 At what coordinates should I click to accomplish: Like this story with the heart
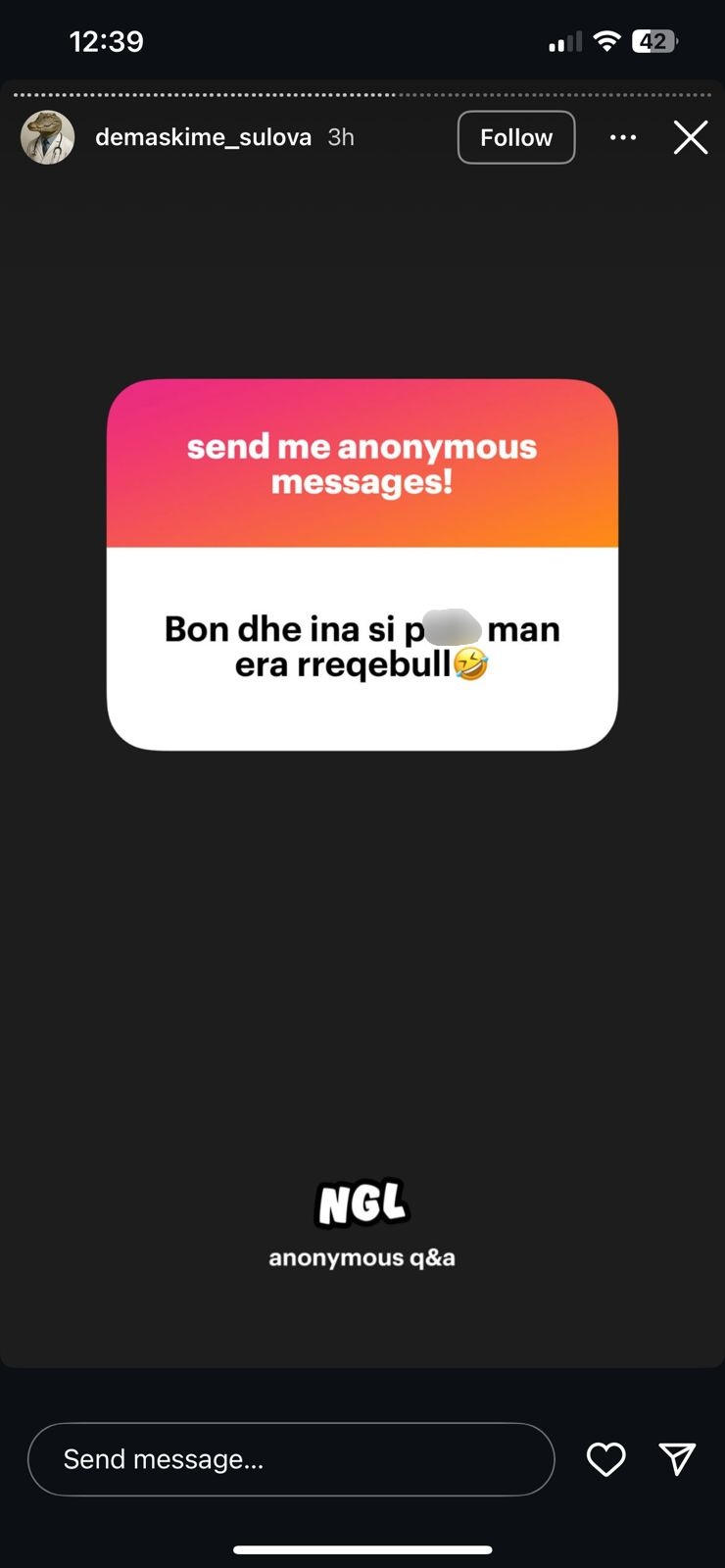[x=605, y=1459]
